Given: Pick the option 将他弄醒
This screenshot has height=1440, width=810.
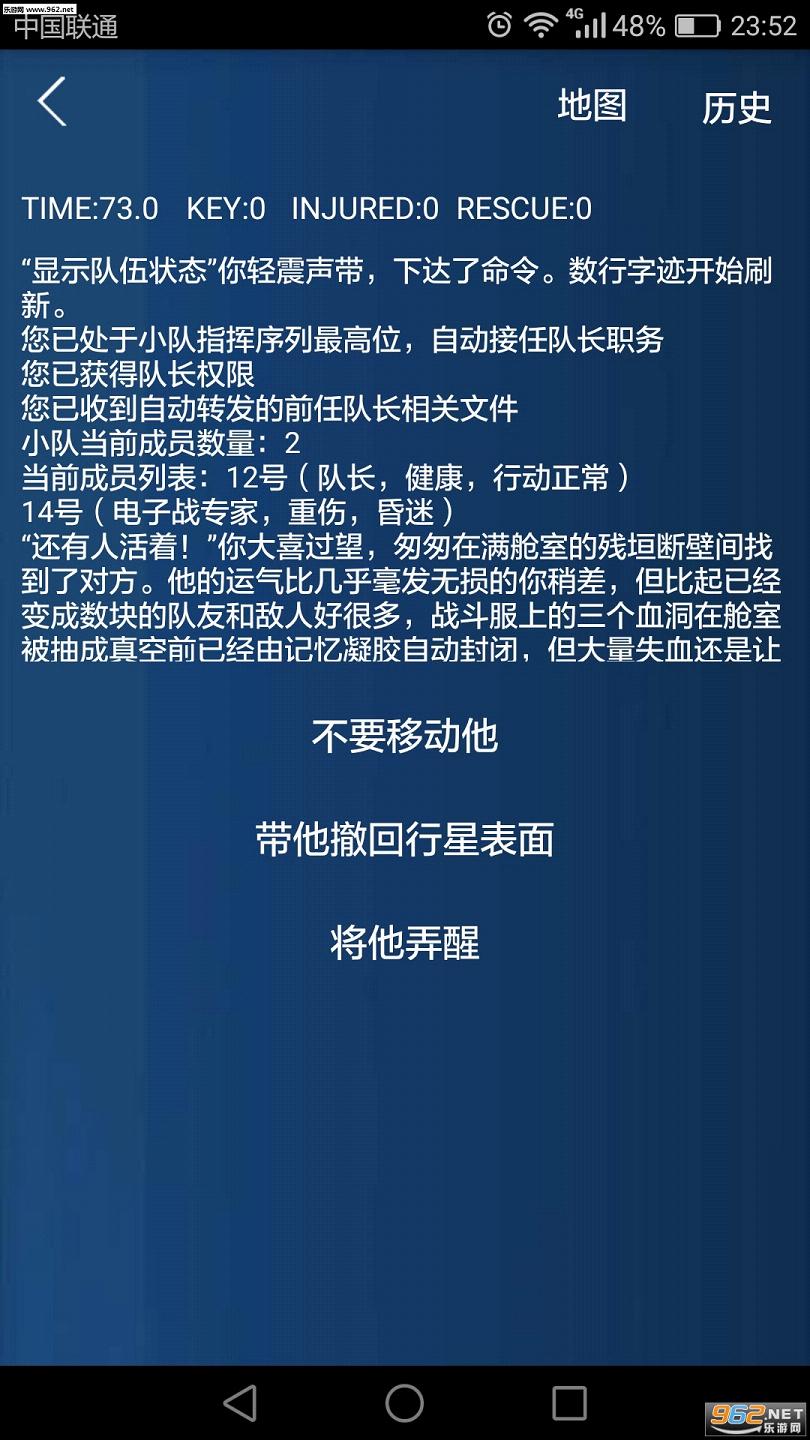Looking at the screenshot, I should tap(405, 943).
